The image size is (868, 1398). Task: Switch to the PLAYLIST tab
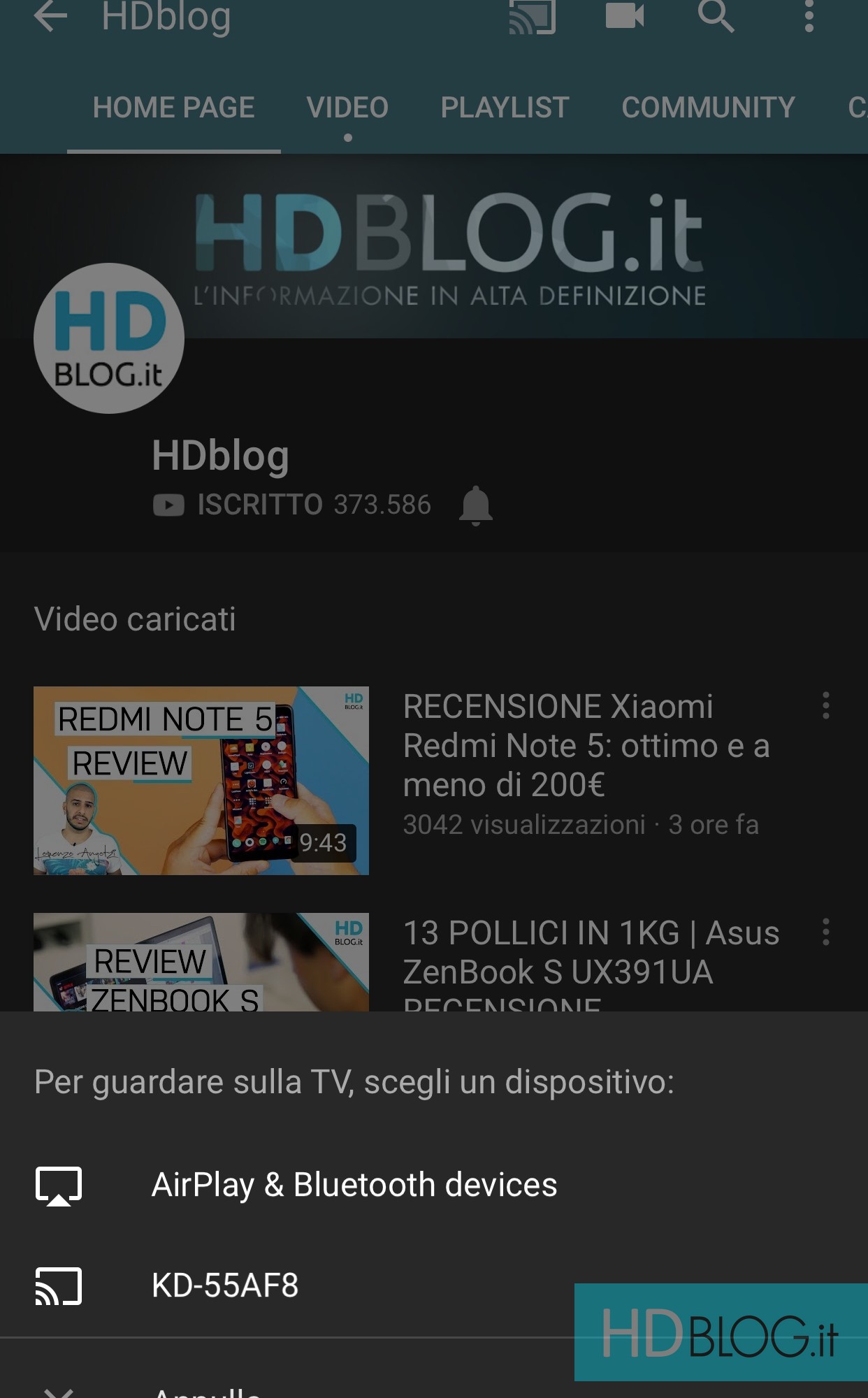pyautogui.click(x=505, y=108)
